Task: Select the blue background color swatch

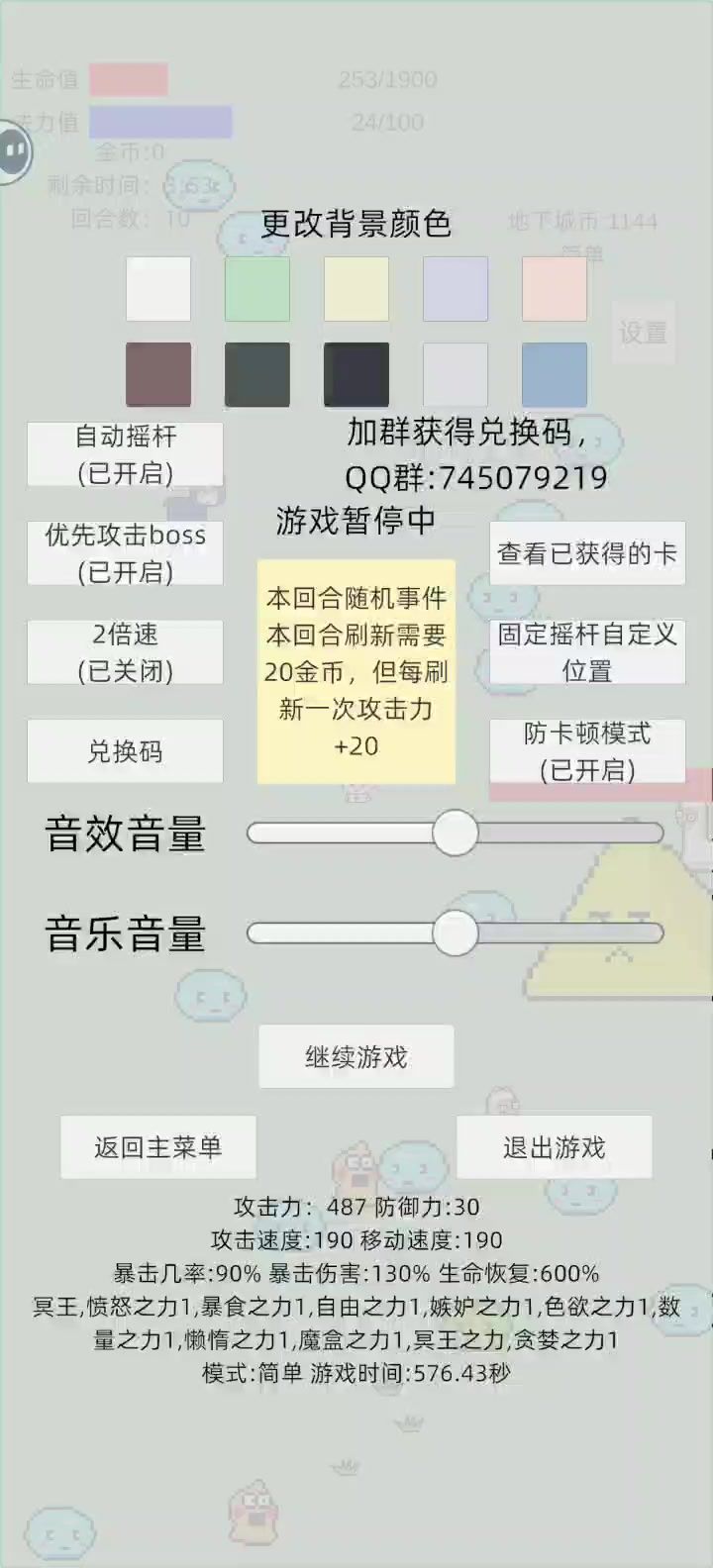Action: (555, 375)
